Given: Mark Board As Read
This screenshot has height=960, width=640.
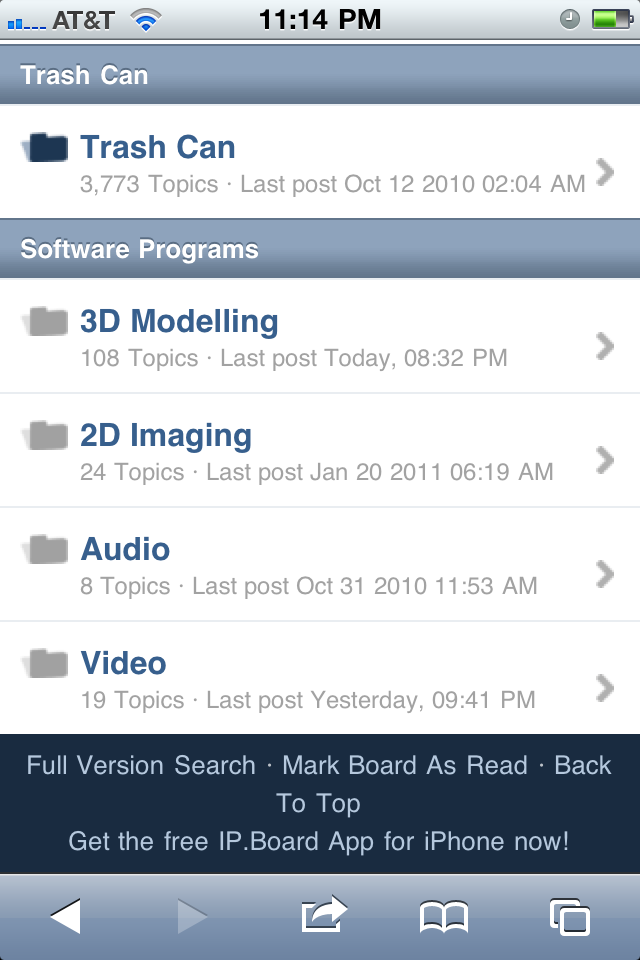Looking at the screenshot, I should click(405, 766).
